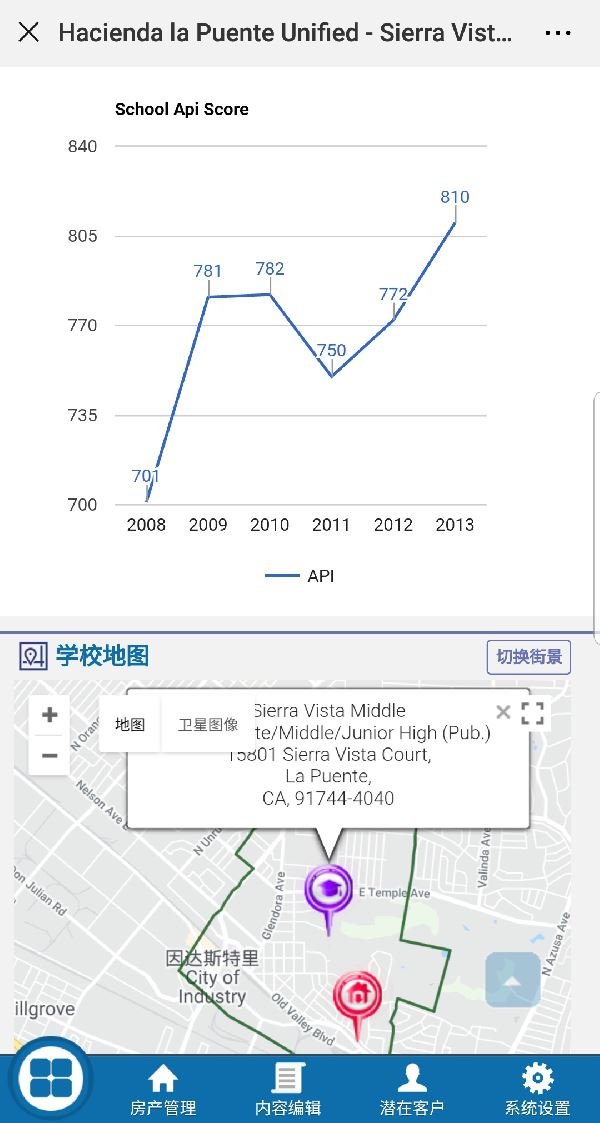The image size is (600, 1123).
Task: Expand the map to fullscreen
Action: pyautogui.click(x=532, y=713)
